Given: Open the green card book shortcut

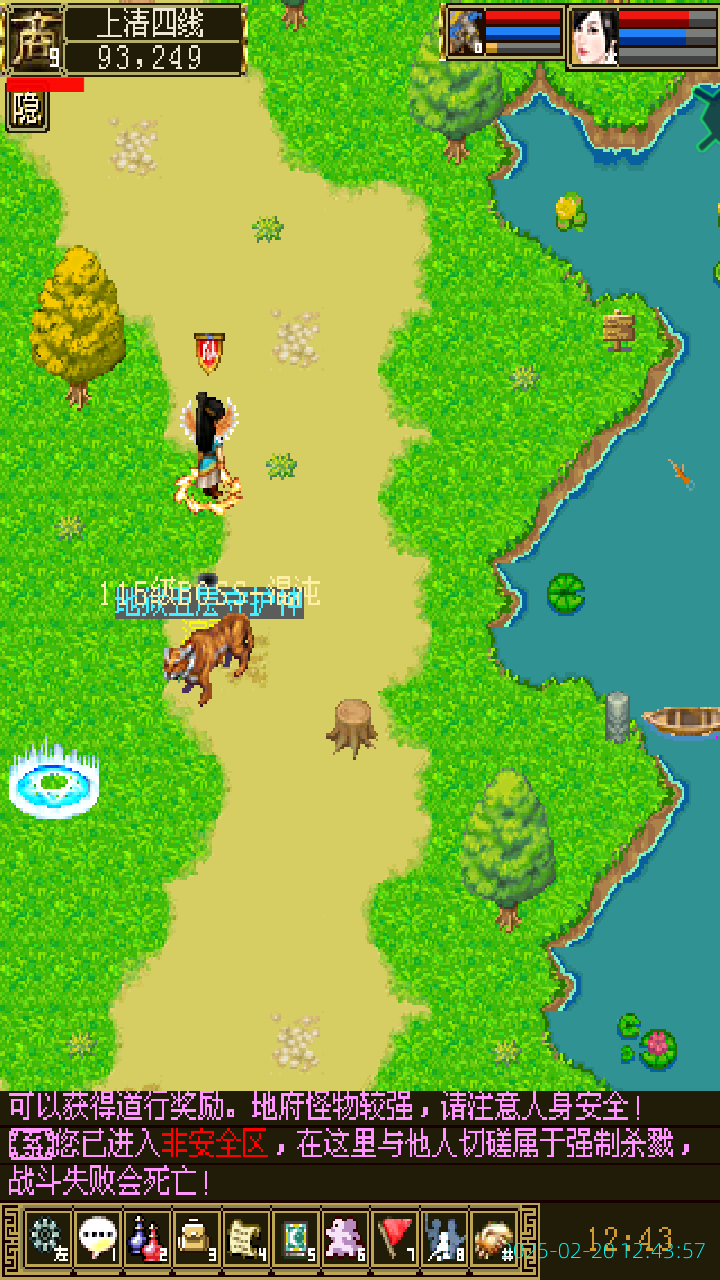Looking at the screenshot, I should pos(296,1238).
